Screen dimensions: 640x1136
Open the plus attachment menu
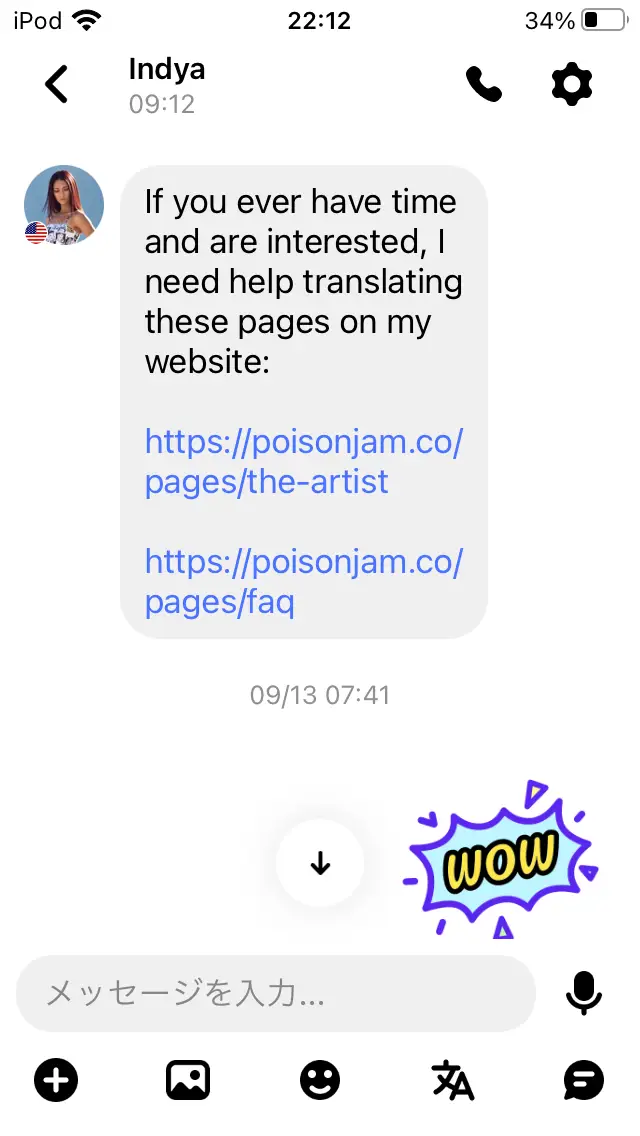(x=56, y=1080)
